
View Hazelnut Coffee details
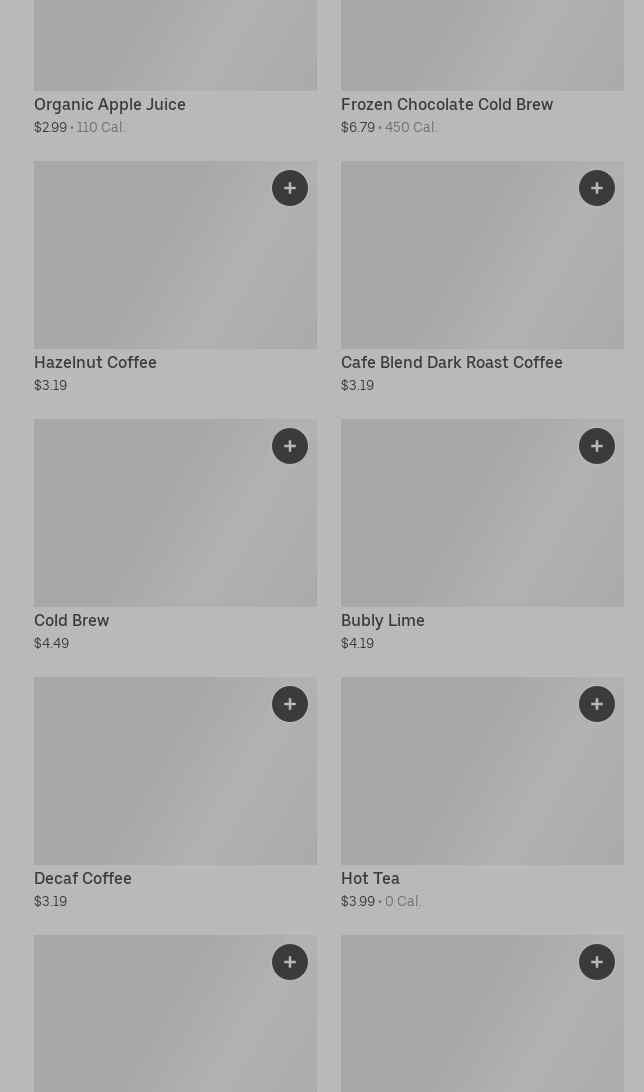tap(175, 278)
